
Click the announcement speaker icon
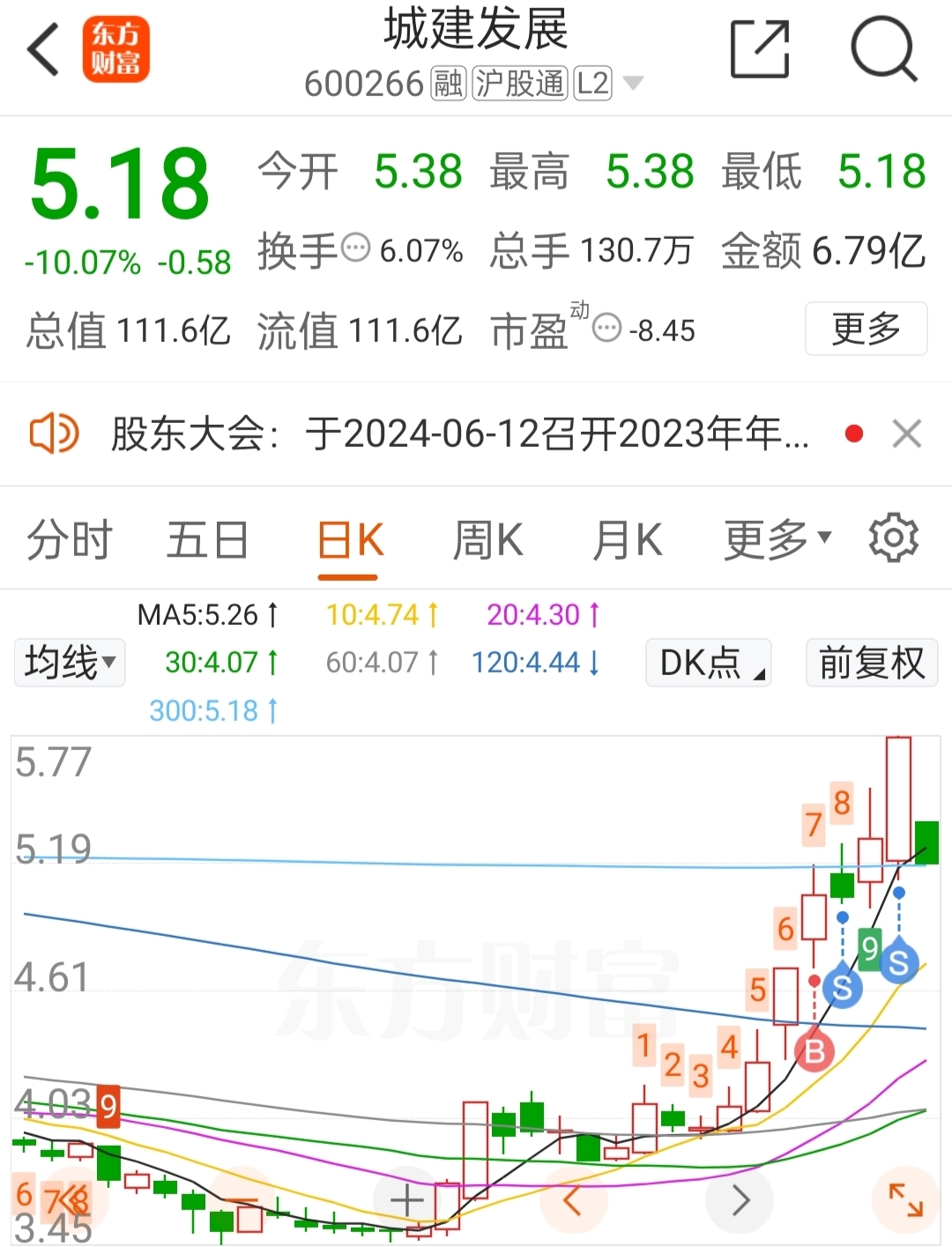pos(55,434)
